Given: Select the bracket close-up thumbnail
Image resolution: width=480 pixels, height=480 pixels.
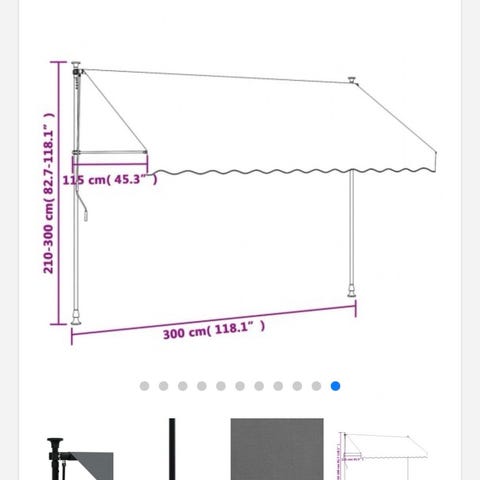Looking at the screenshot, I should pyautogui.click(x=81, y=449).
